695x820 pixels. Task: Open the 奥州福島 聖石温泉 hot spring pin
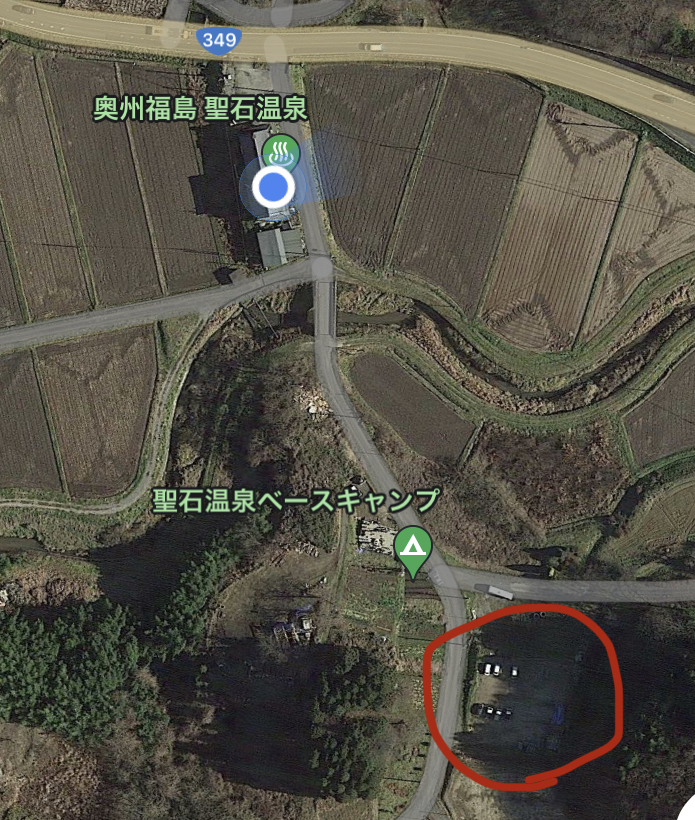tap(281, 152)
